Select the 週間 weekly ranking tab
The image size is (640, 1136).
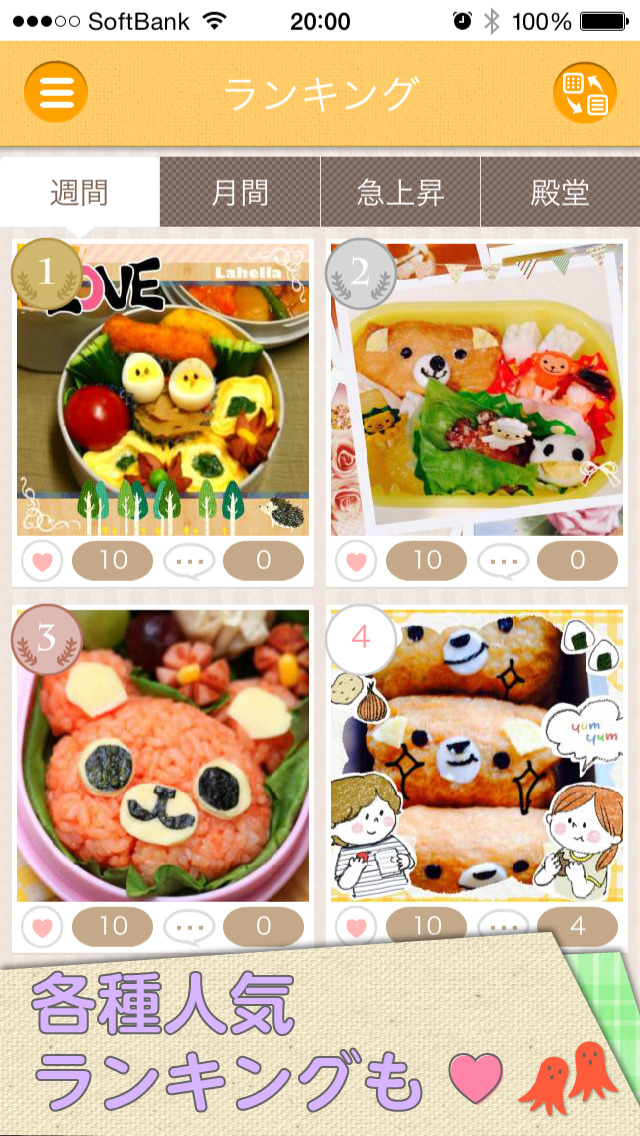coord(80,192)
